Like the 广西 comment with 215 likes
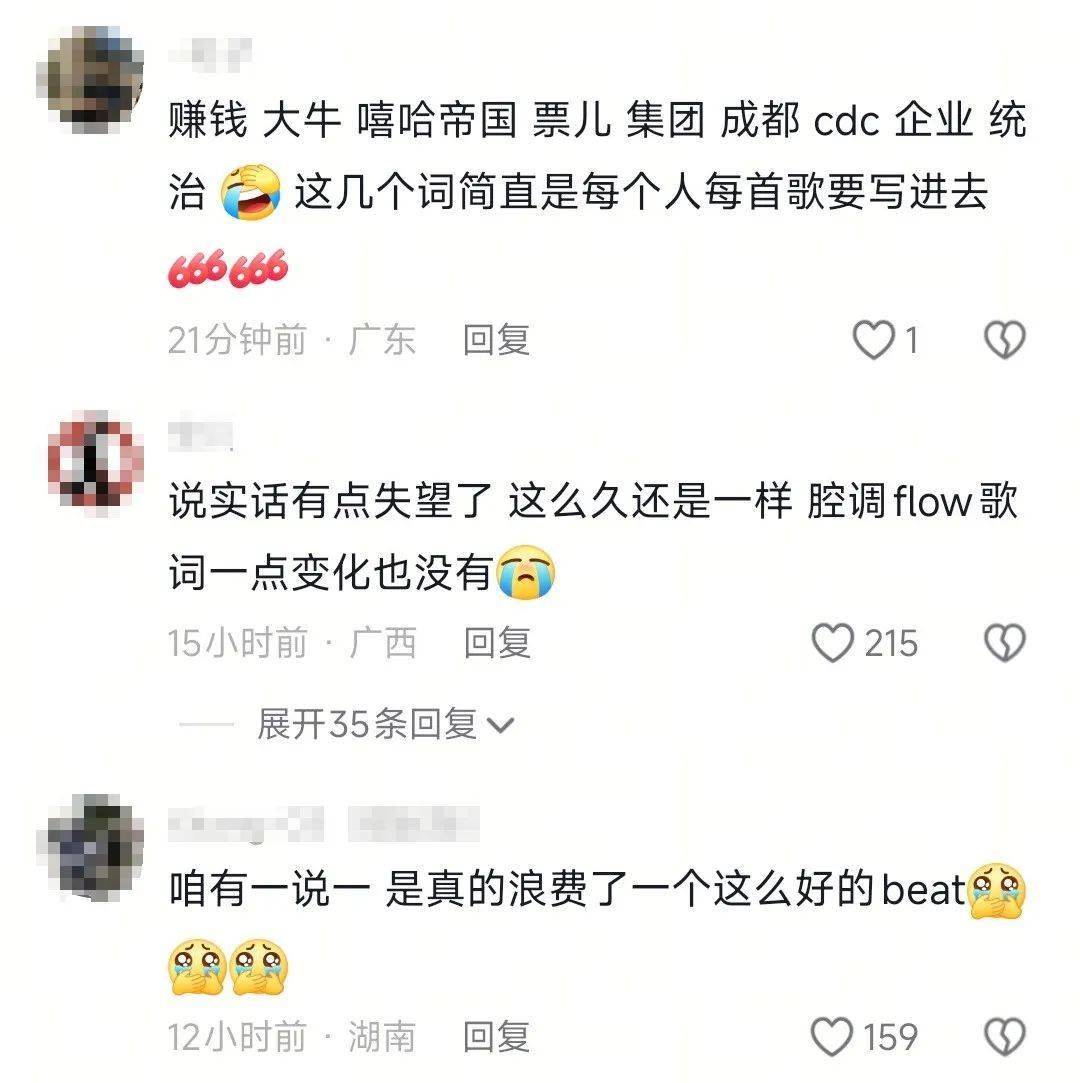This screenshot has height=1083, width=1080. pyautogui.click(x=833, y=643)
